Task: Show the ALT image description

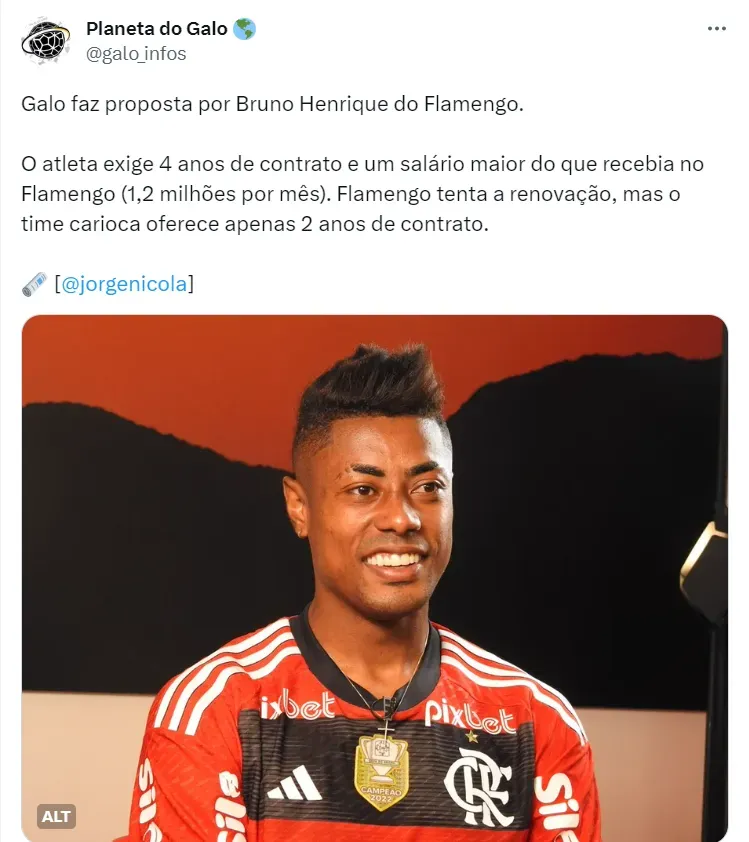Action: pyautogui.click(x=56, y=816)
